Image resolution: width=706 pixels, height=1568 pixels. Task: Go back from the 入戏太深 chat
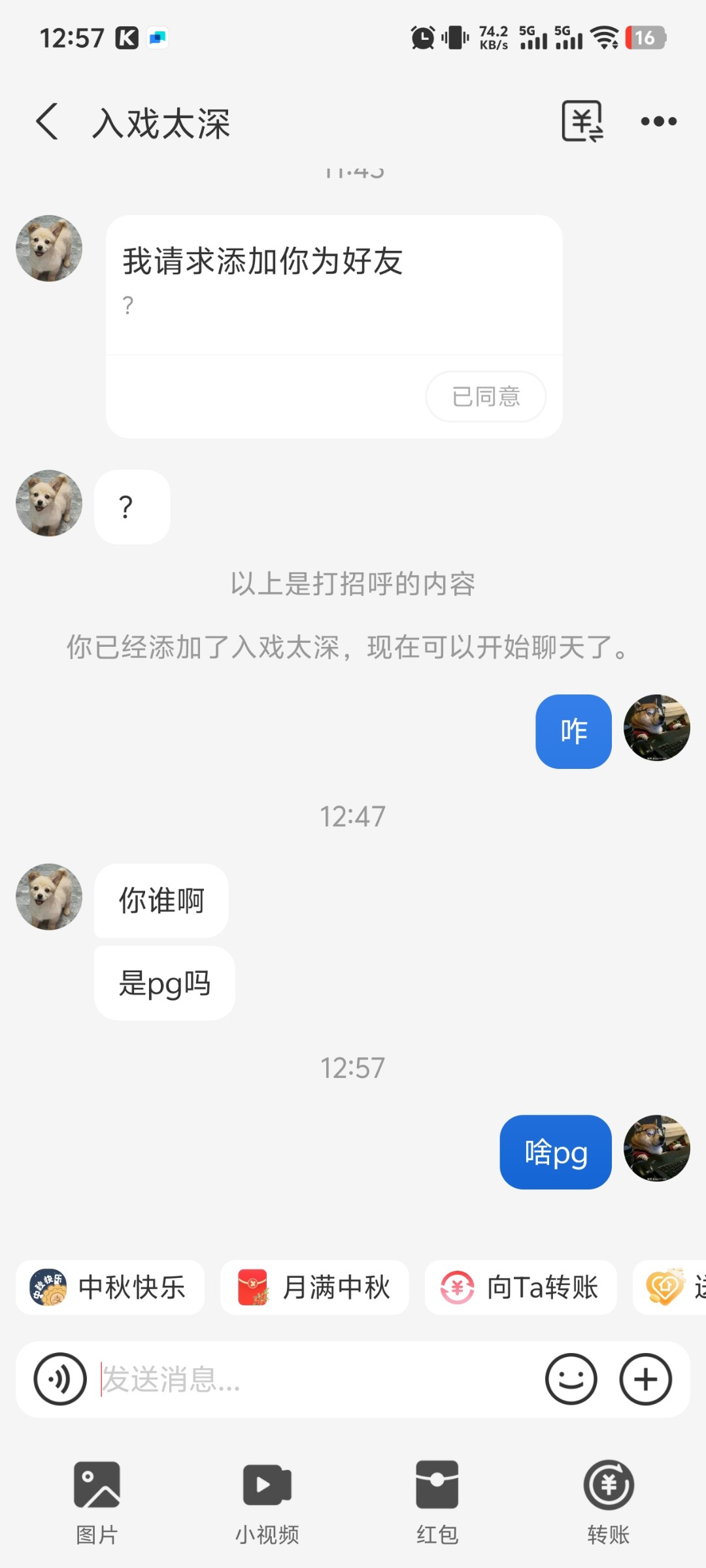pos(47,122)
